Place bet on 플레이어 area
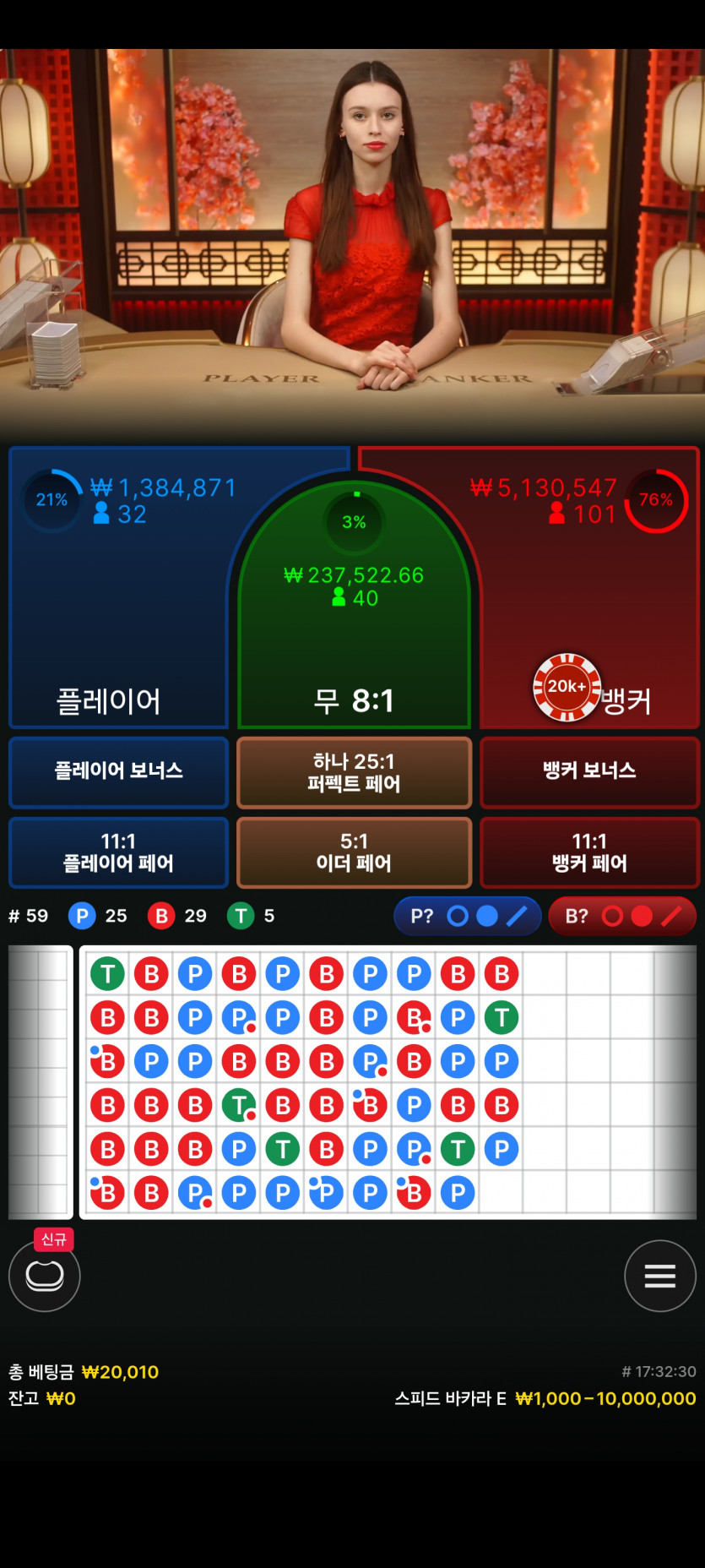Image resolution: width=705 pixels, height=1568 pixels. click(x=118, y=625)
